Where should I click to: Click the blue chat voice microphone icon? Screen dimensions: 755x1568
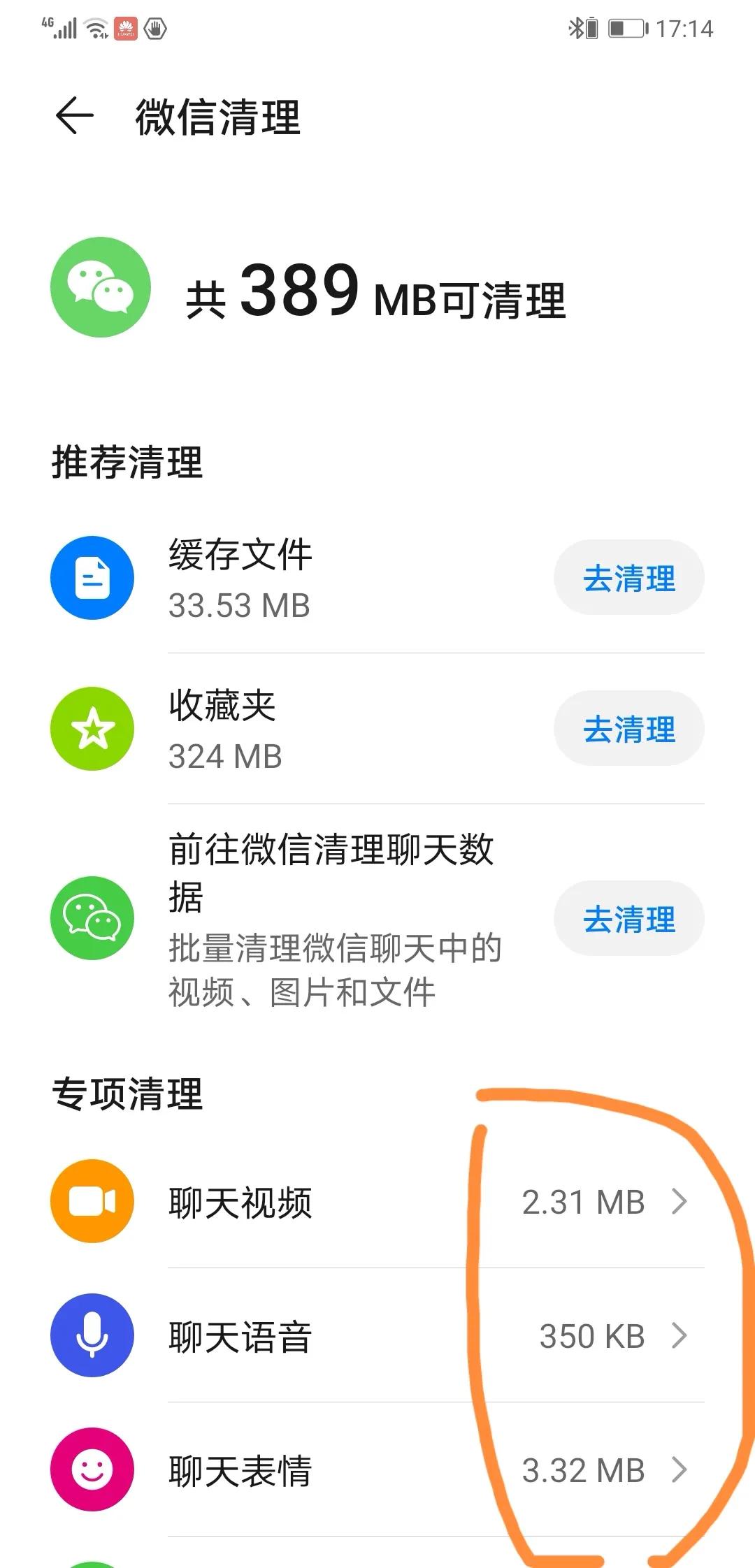coord(92,1336)
